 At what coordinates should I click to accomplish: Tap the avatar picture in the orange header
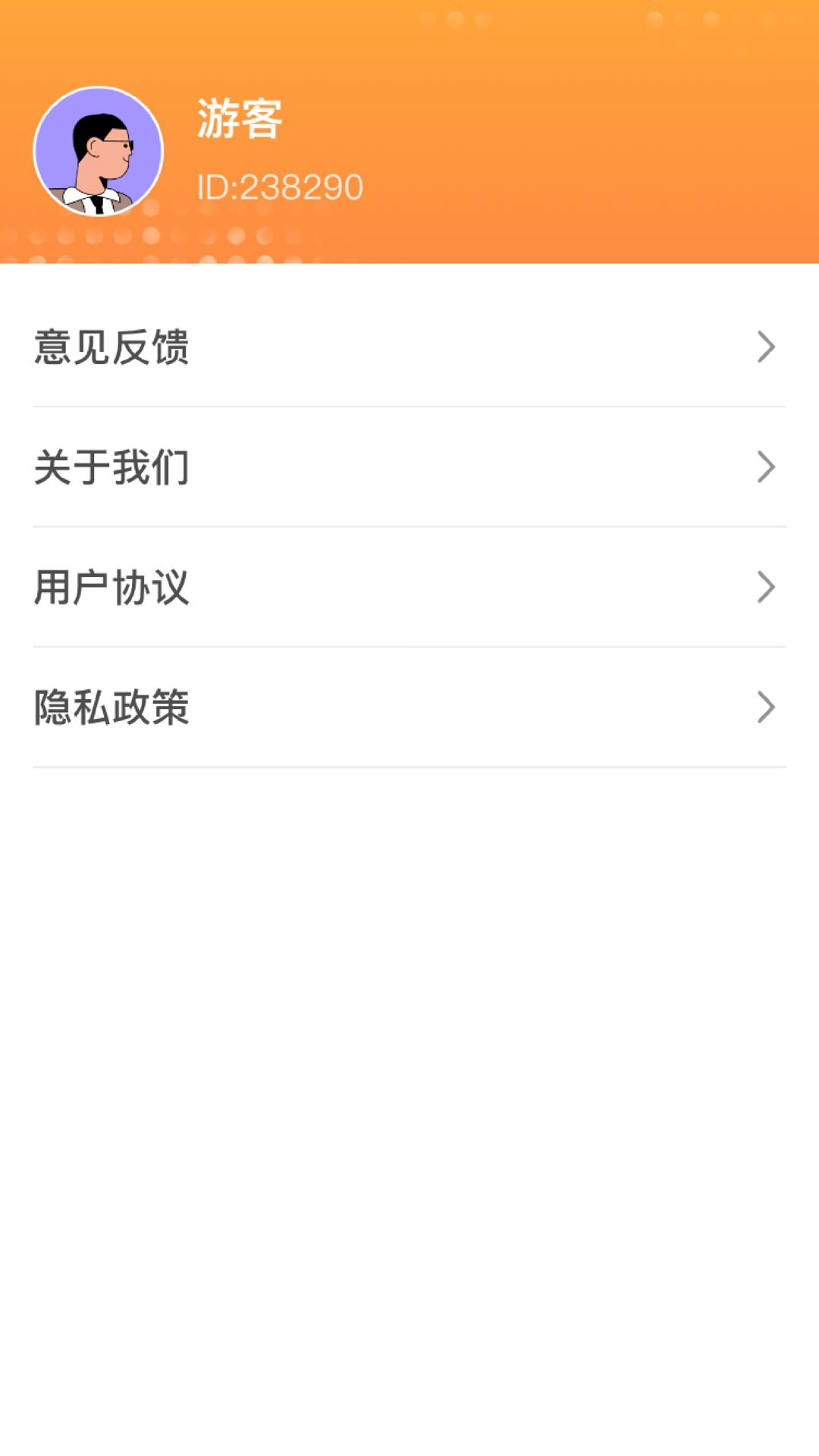[x=99, y=150]
